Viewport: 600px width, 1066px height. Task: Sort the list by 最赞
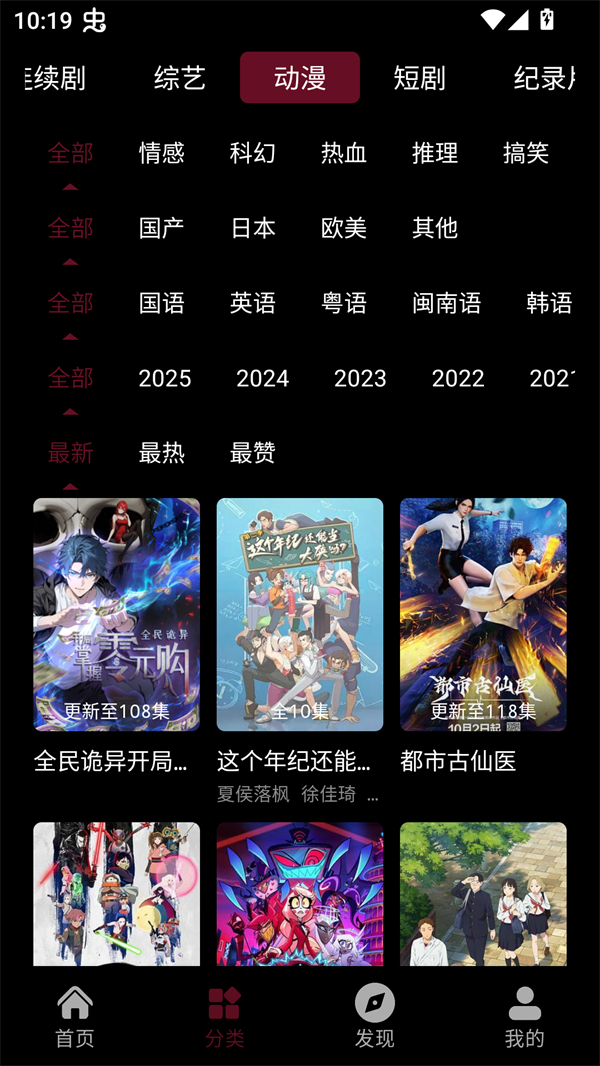coord(253,453)
